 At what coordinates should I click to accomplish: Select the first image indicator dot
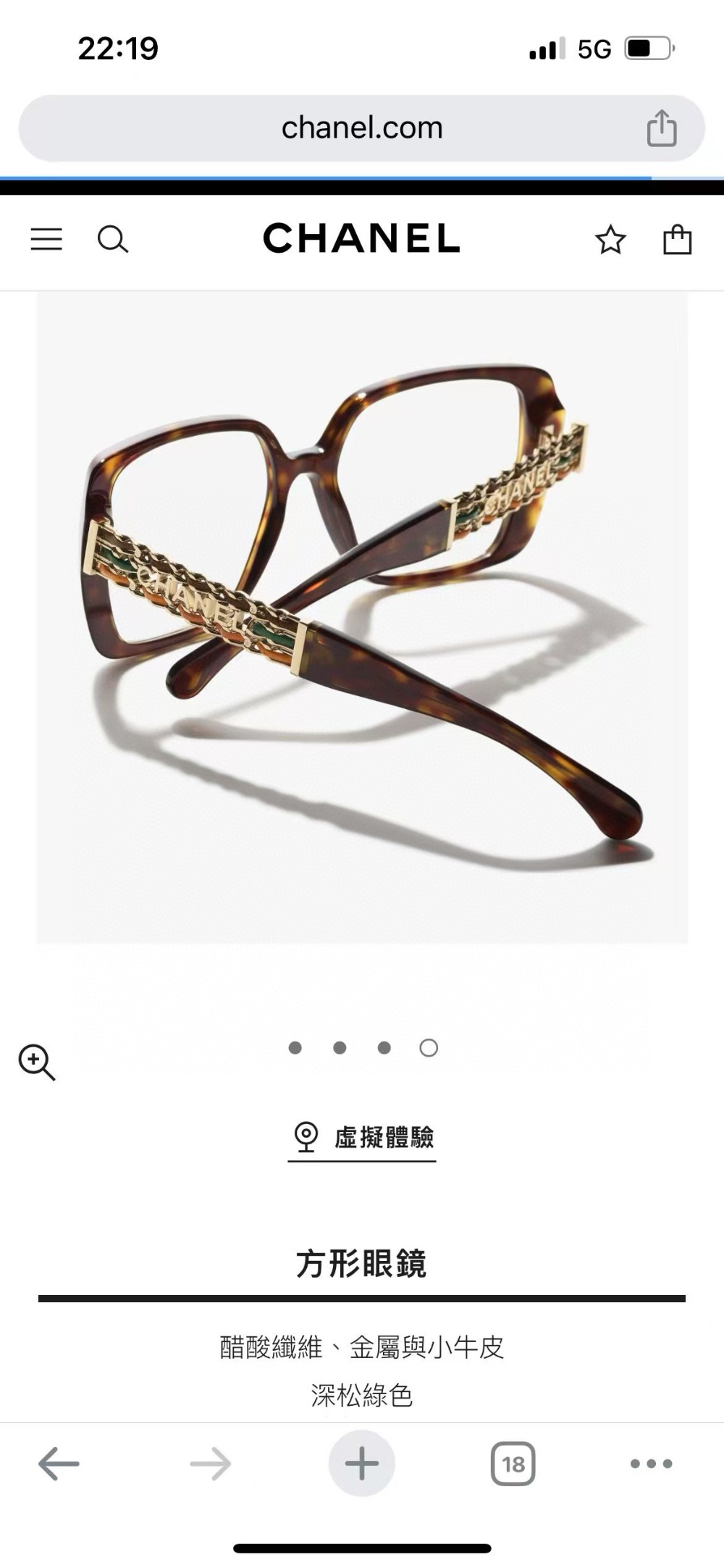pos(295,1048)
